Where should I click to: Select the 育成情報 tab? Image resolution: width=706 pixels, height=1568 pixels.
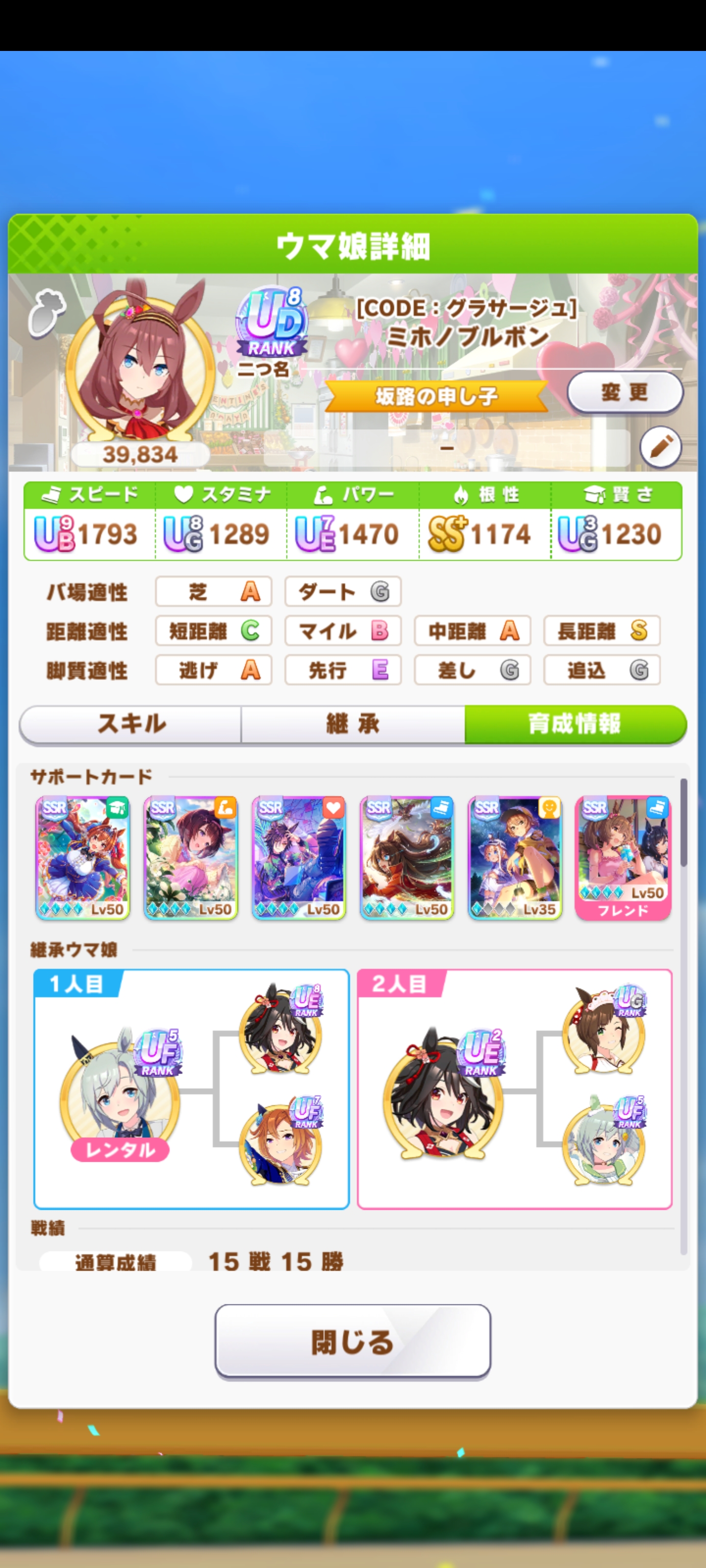pos(575,724)
